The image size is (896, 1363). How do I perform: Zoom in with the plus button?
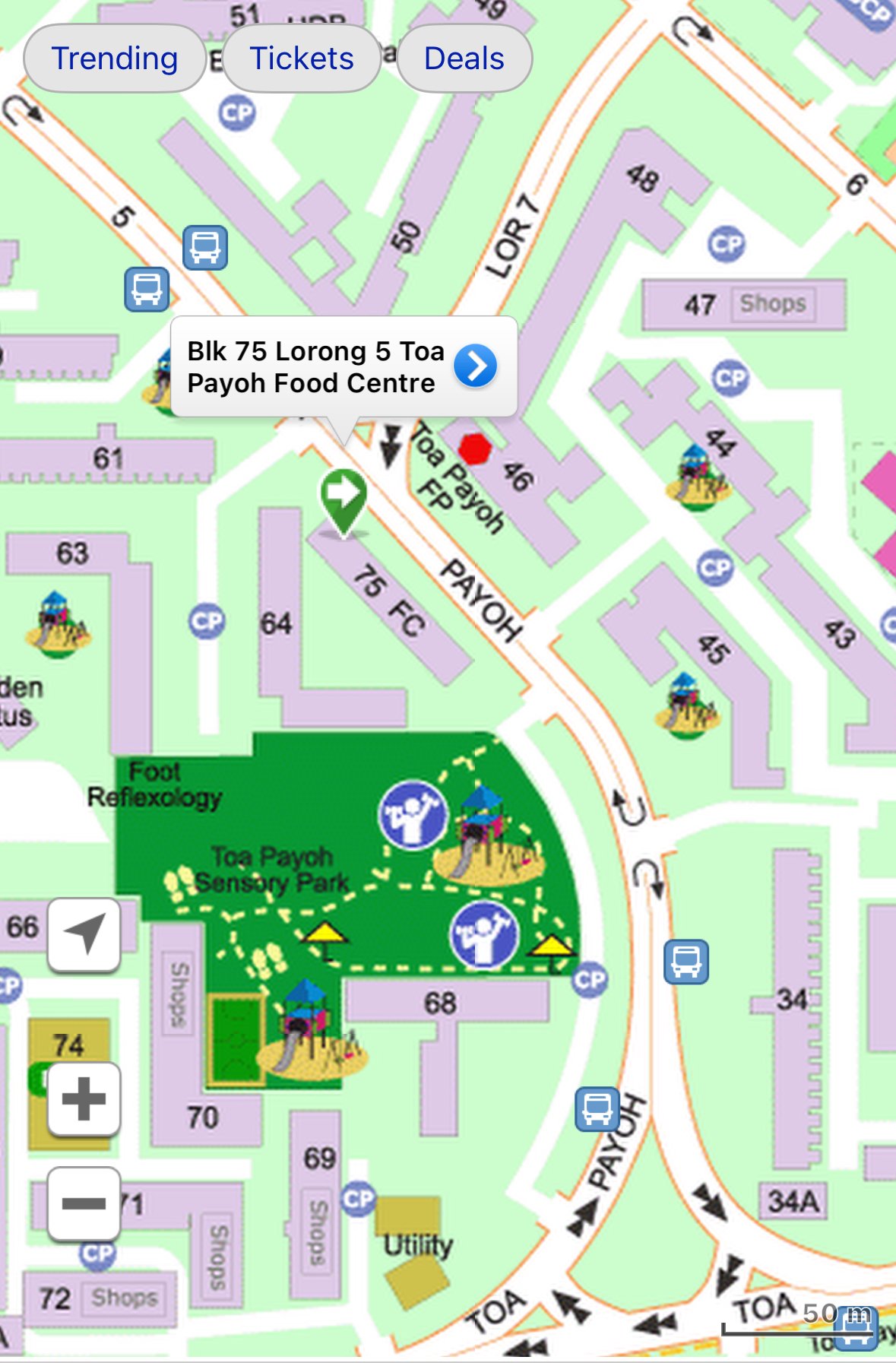tap(84, 1098)
